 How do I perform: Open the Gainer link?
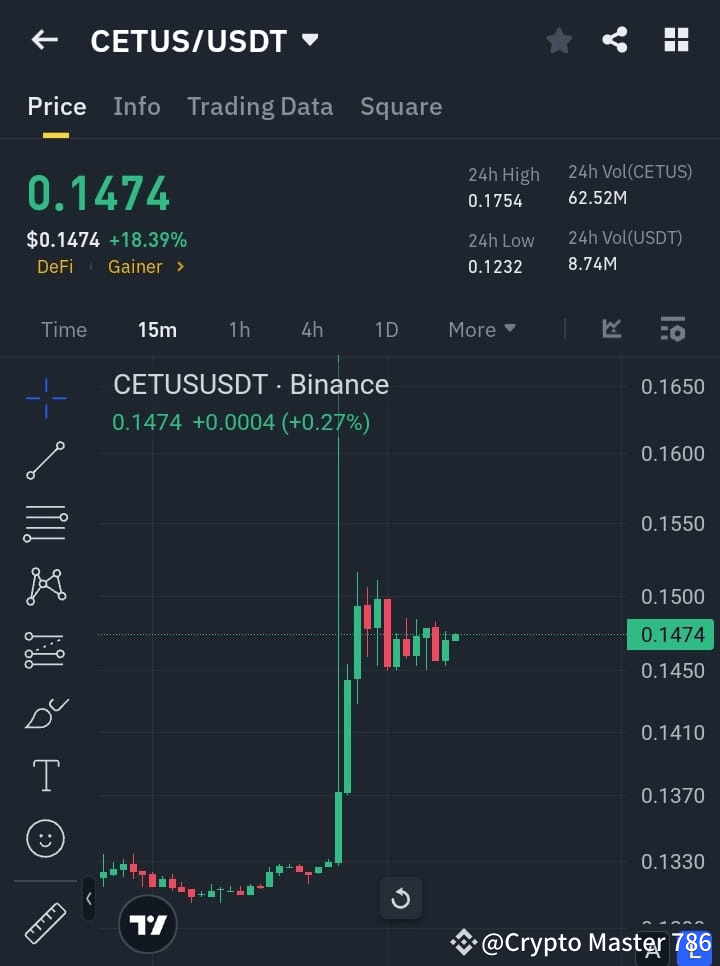[x=138, y=266]
